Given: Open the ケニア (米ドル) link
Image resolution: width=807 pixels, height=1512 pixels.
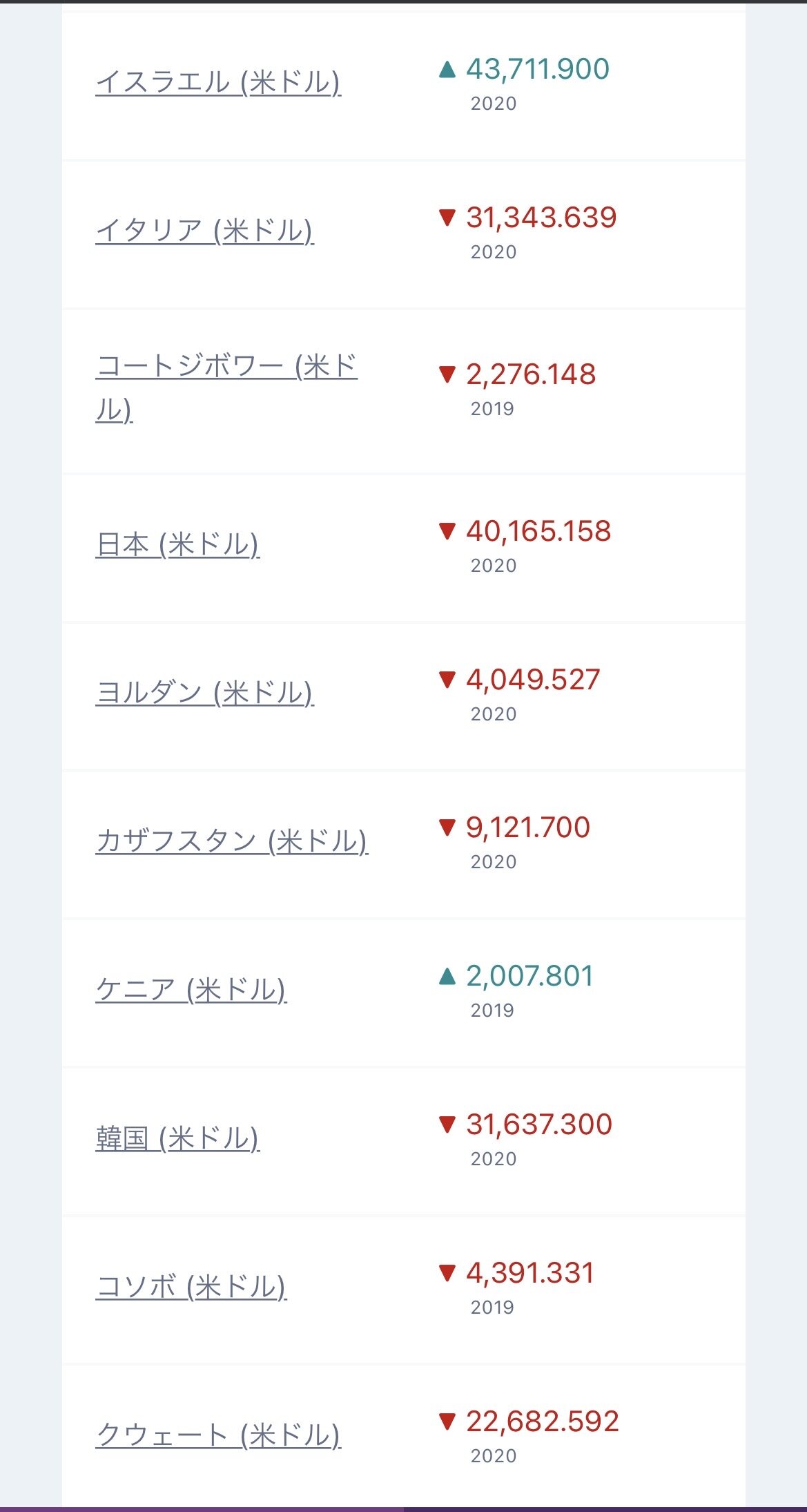Looking at the screenshot, I should (191, 991).
